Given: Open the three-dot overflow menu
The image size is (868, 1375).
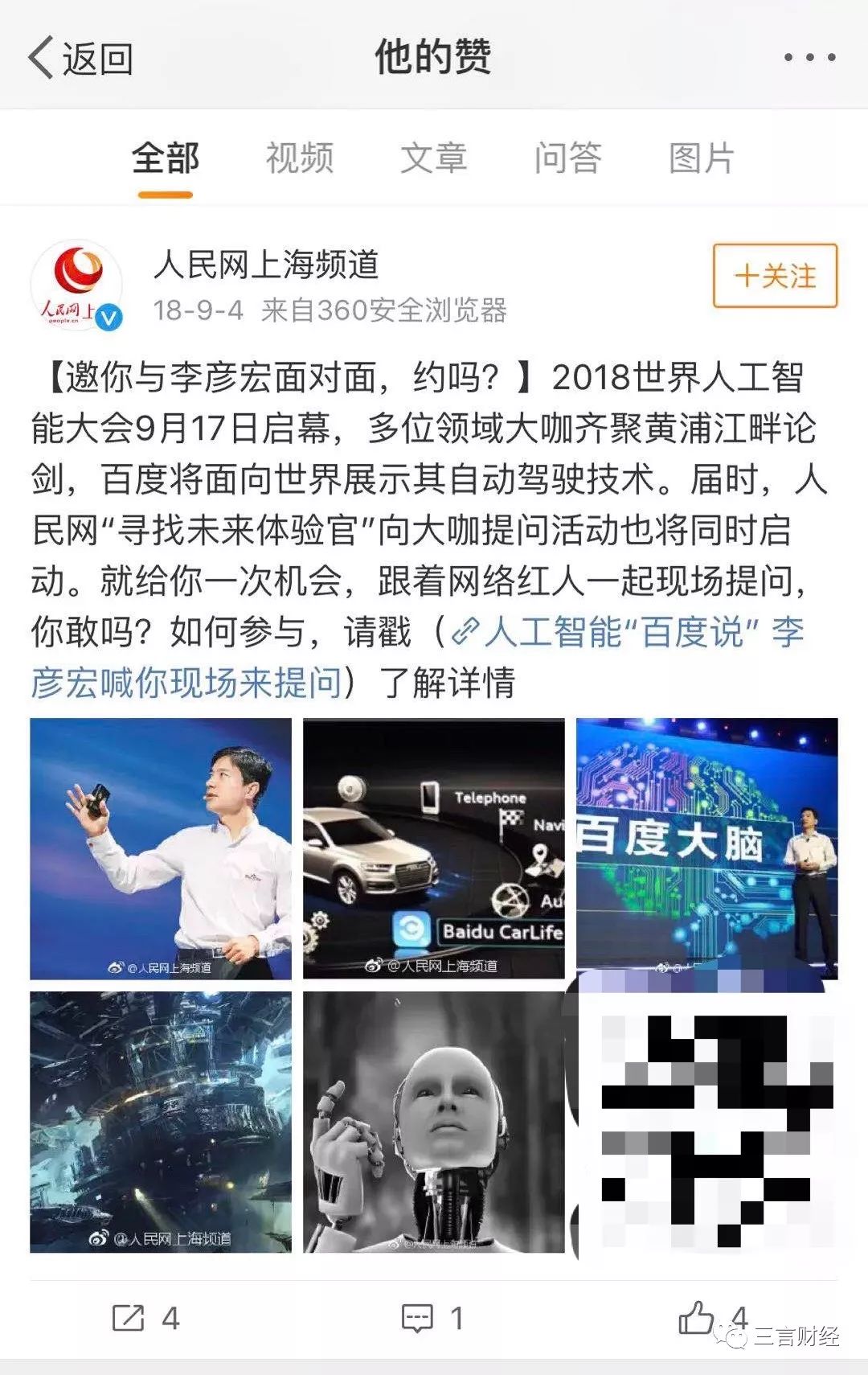Looking at the screenshot, I should coord(809,57).
